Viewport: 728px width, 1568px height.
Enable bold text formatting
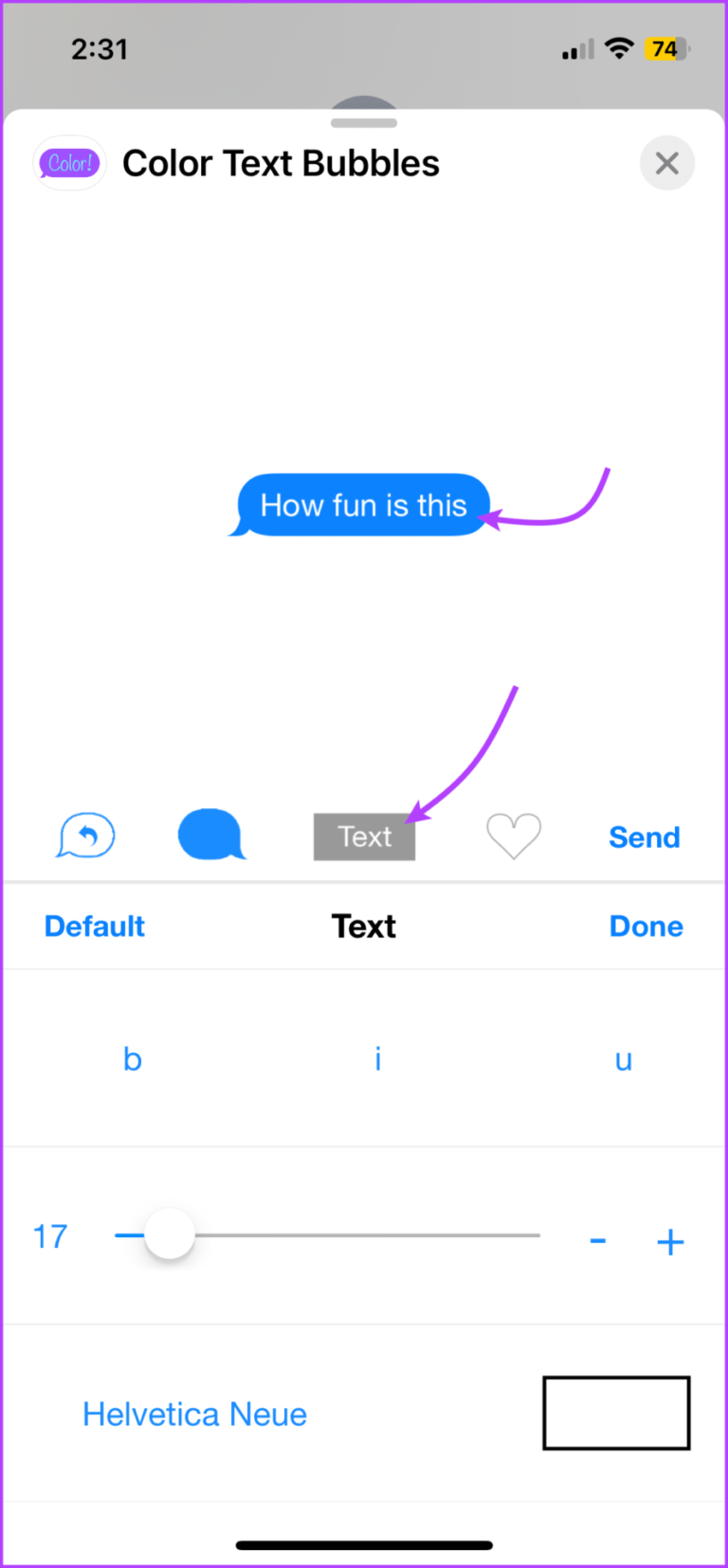coord(133,1058)
